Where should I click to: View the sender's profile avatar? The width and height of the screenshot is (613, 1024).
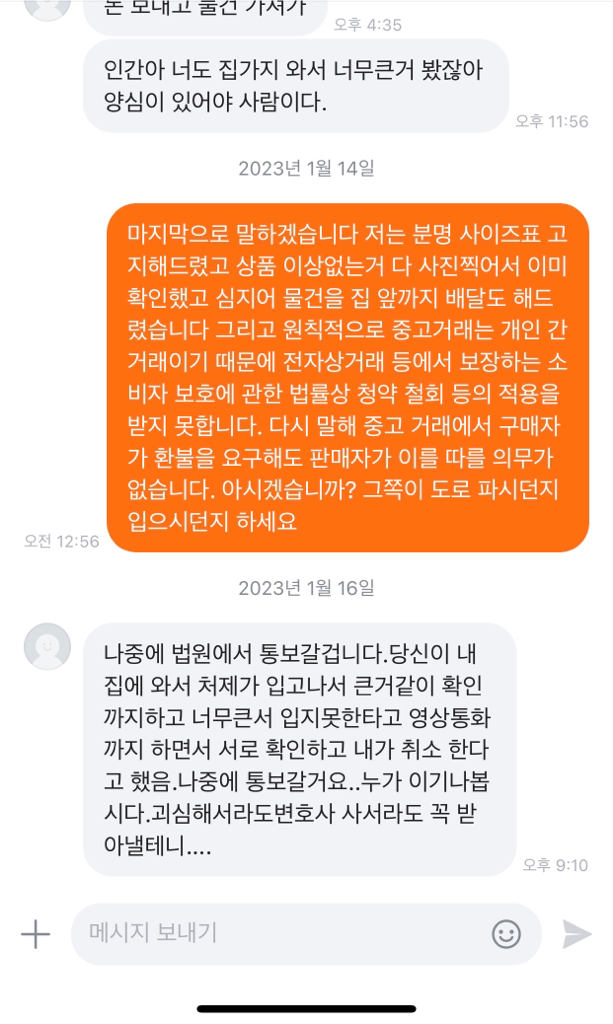47,646
